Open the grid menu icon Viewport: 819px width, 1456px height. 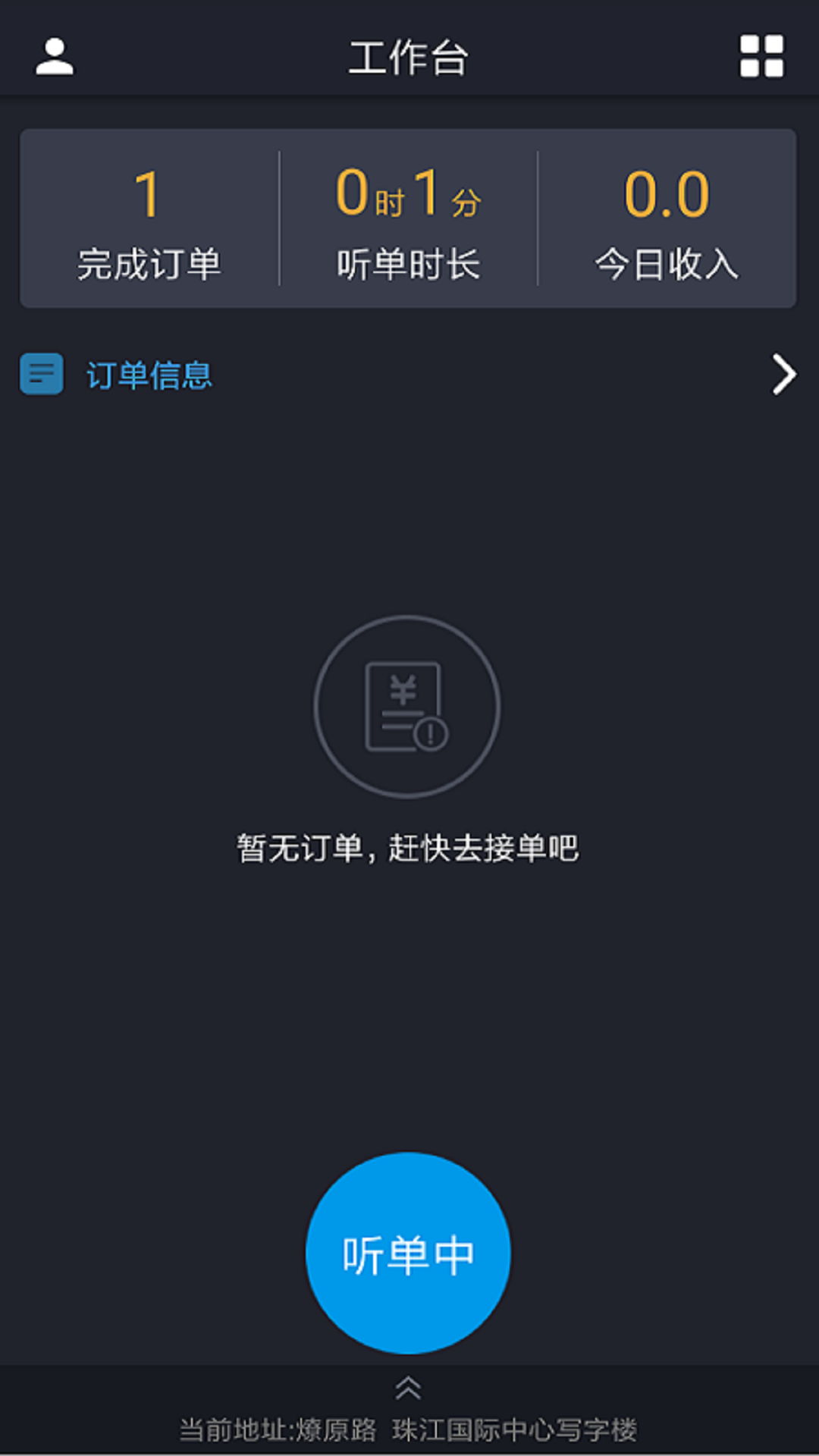761,56
